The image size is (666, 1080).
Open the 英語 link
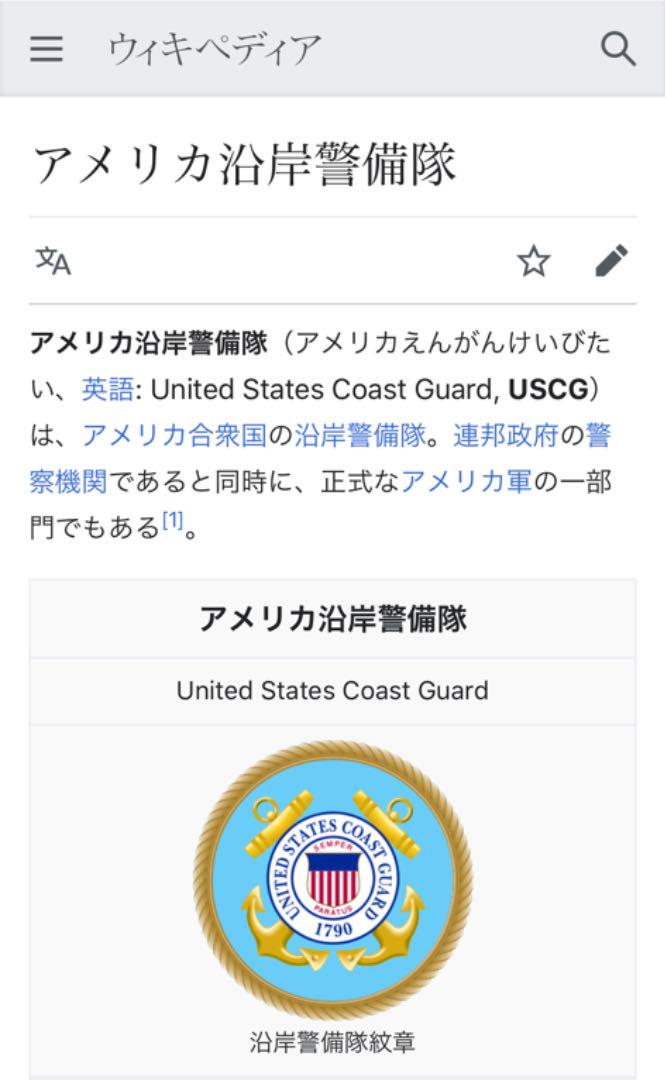point(107,390)
